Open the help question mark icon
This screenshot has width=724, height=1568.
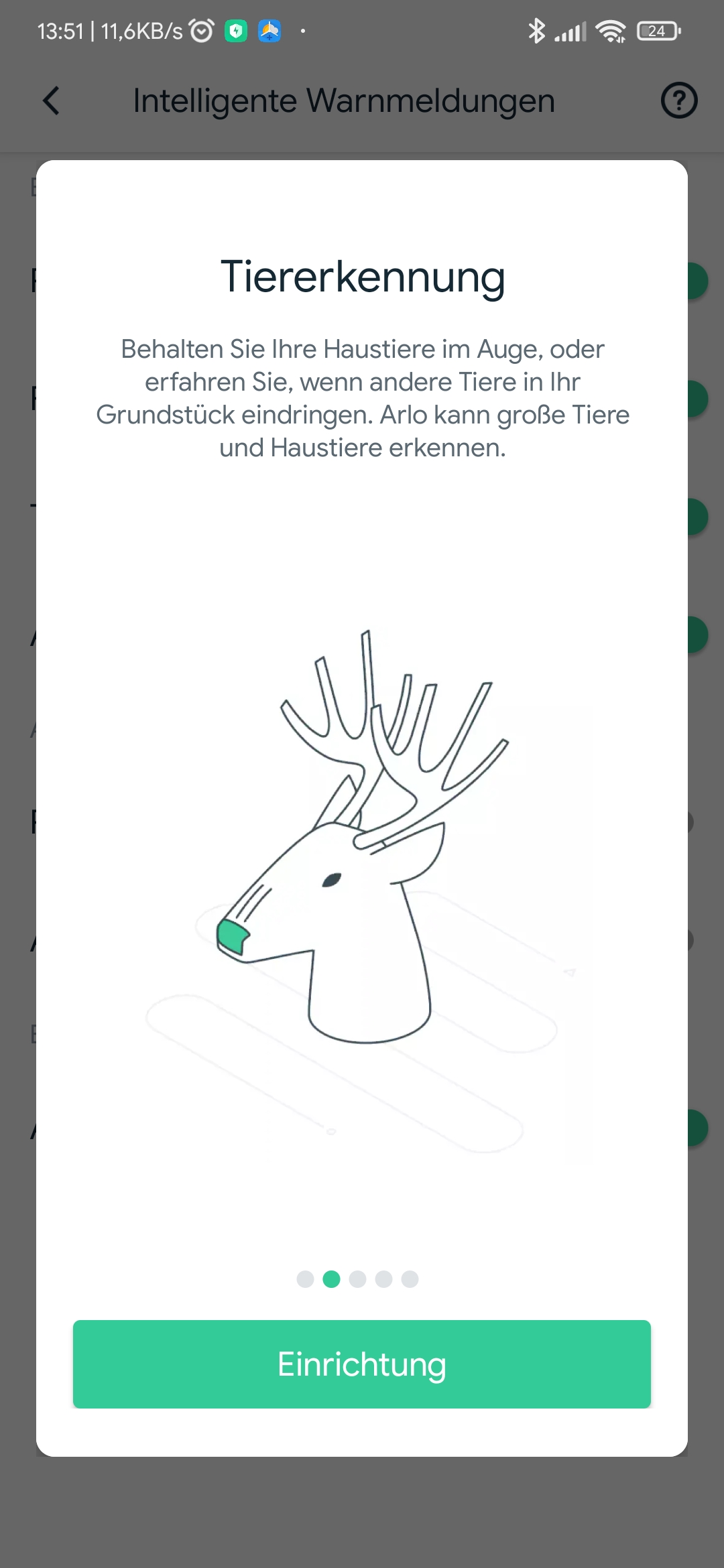tap(678, 101)
